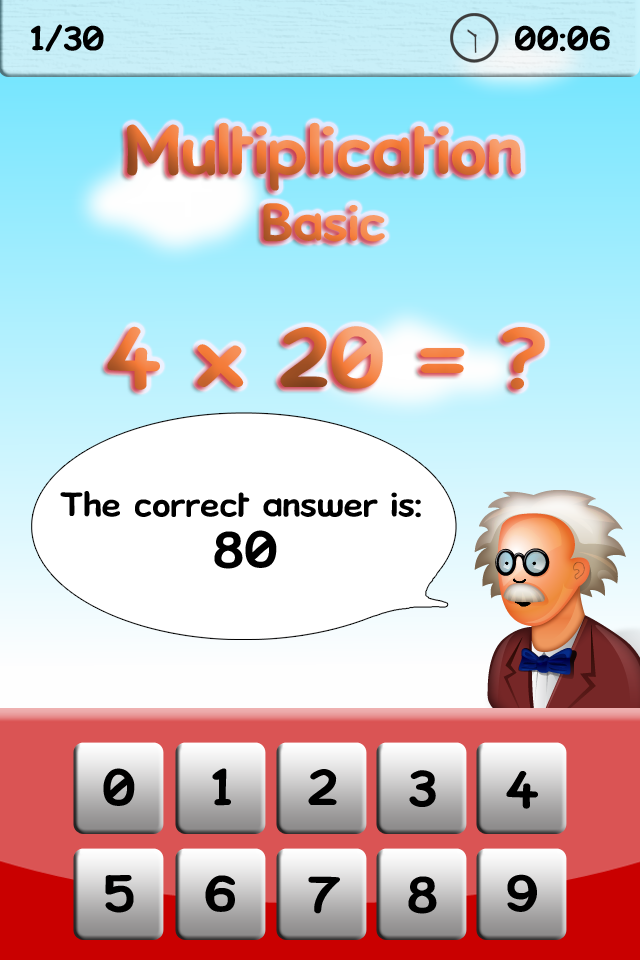640x960 pixels.
Task: Choose the number 9 key
Action: [x=521, y=893]
